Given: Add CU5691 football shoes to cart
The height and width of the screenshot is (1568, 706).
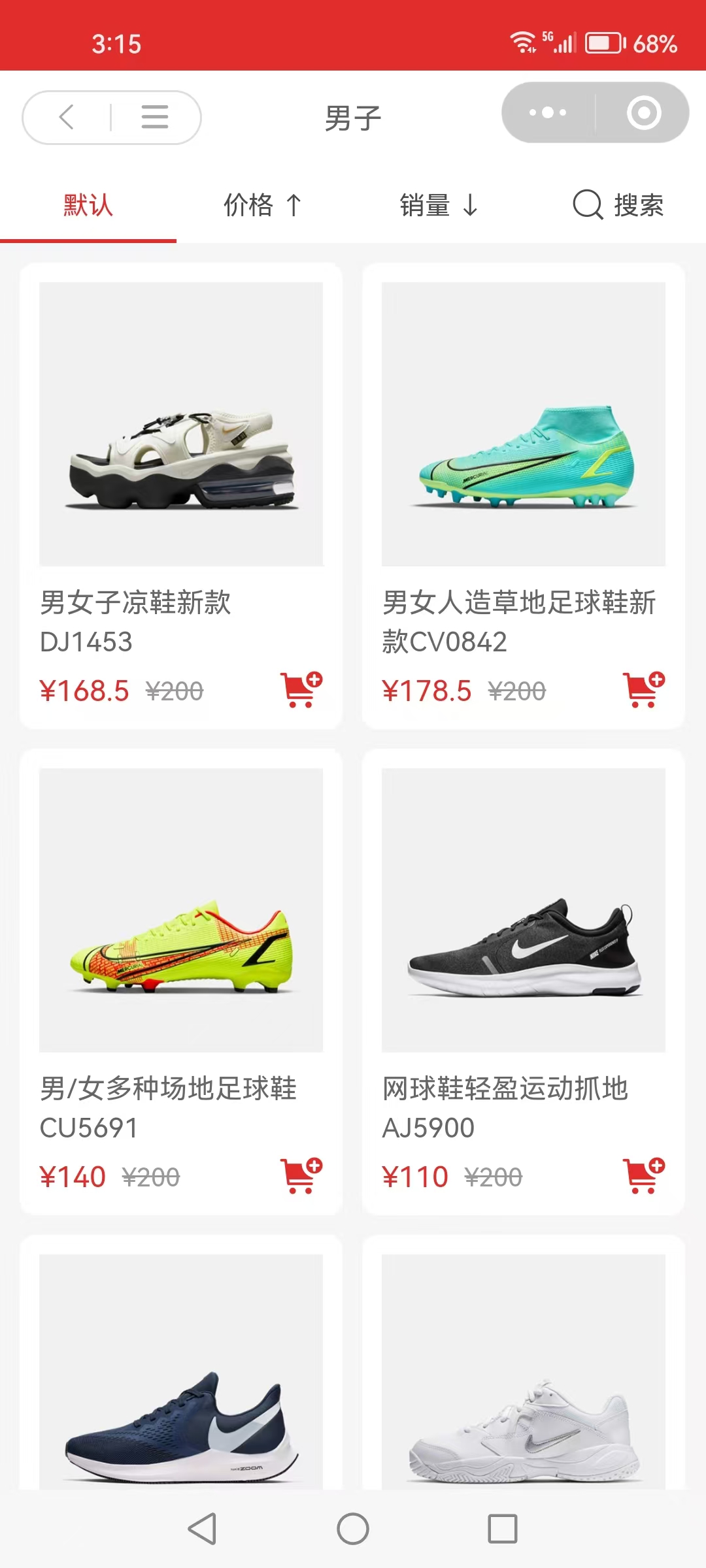Looking at the screenshot, I should [301, 1175].
